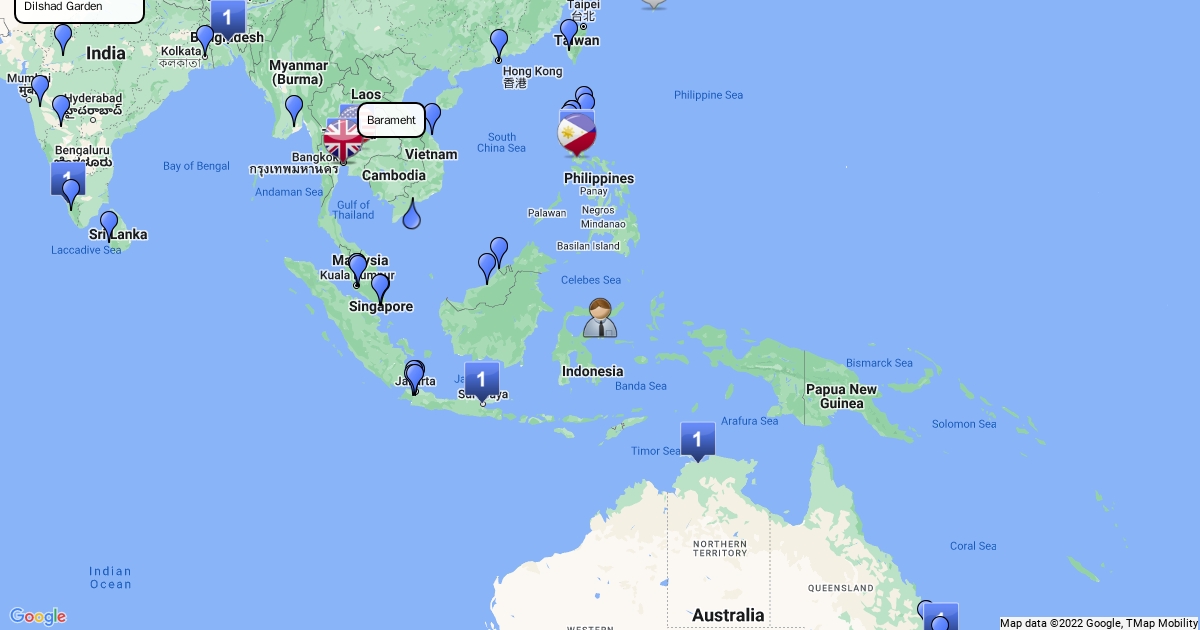Open the pin on Sri Lanka
Viewport: 1200px width, 630px height.
[109, 225]
